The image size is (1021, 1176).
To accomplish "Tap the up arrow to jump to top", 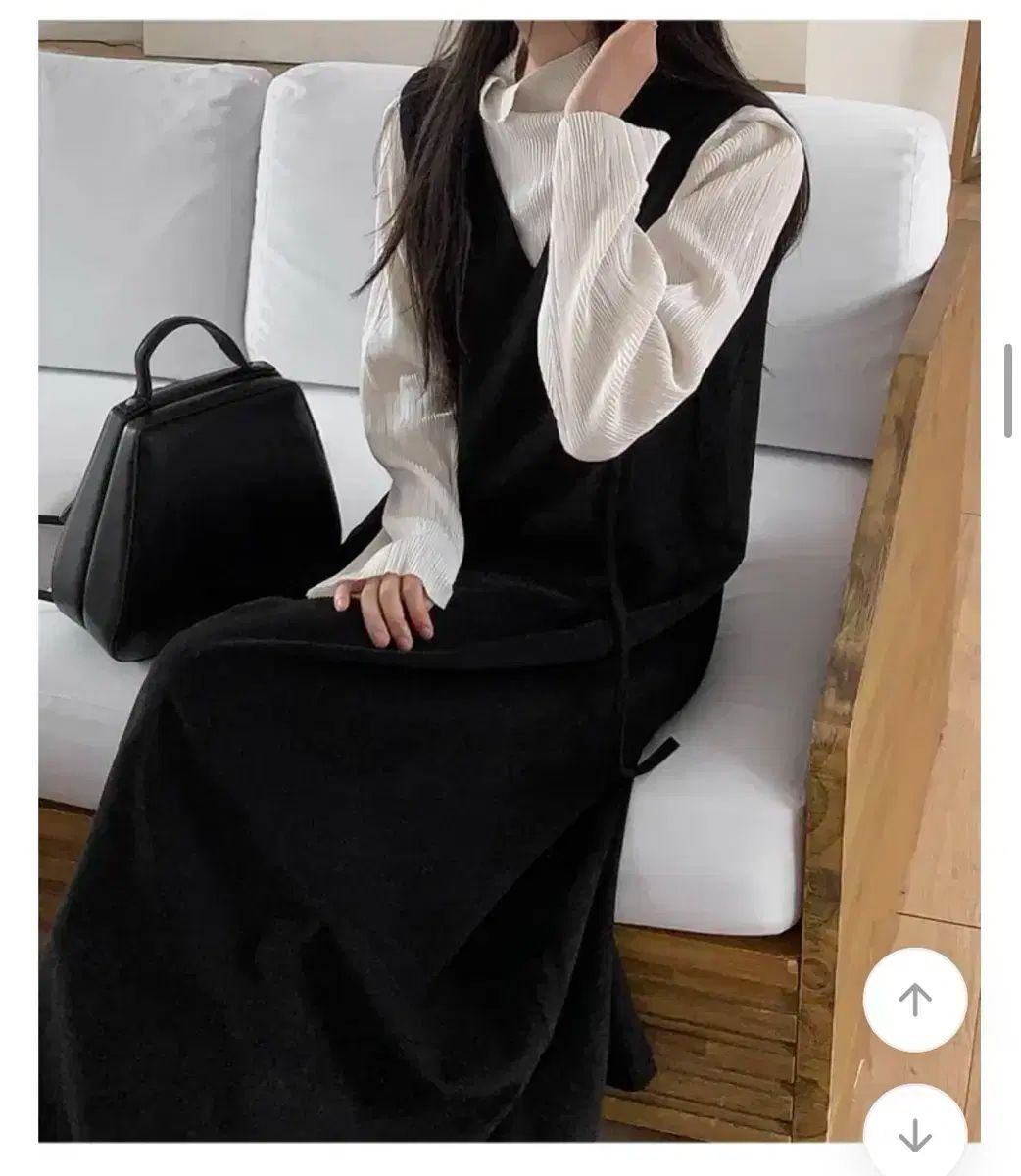I will pos(914,1000).
